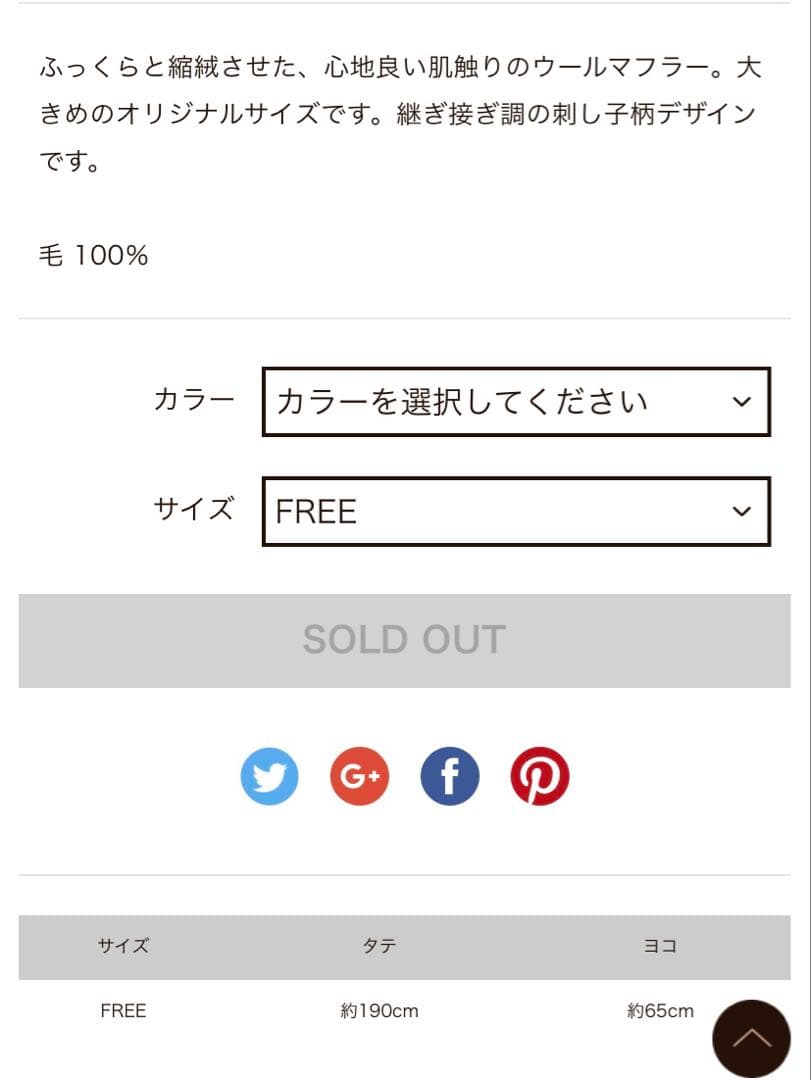This screenshot has width=811, height=1080.
Task: Pin this item on Pinterest
Action: click(540, 776)
